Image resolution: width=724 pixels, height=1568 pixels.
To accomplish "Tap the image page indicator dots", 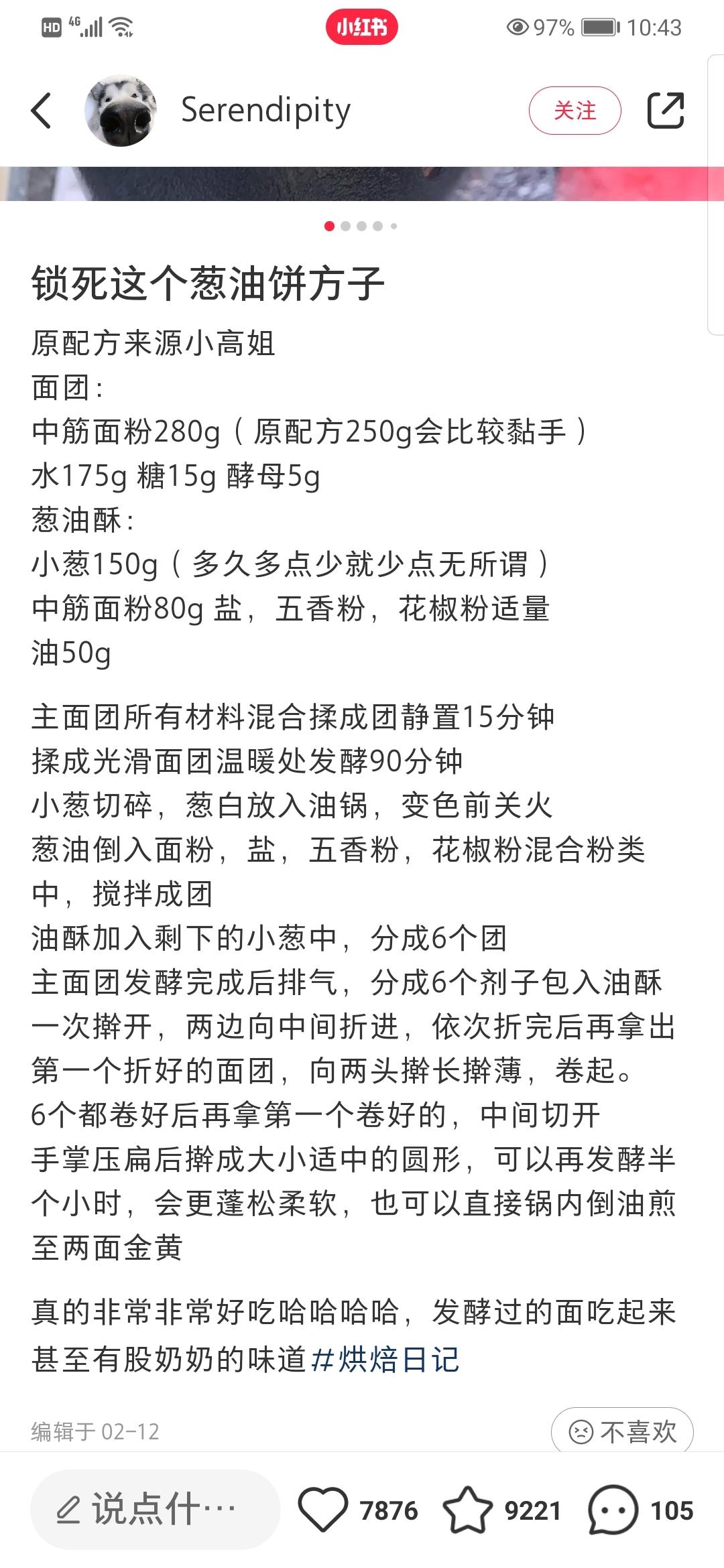I will click(361, 226).
